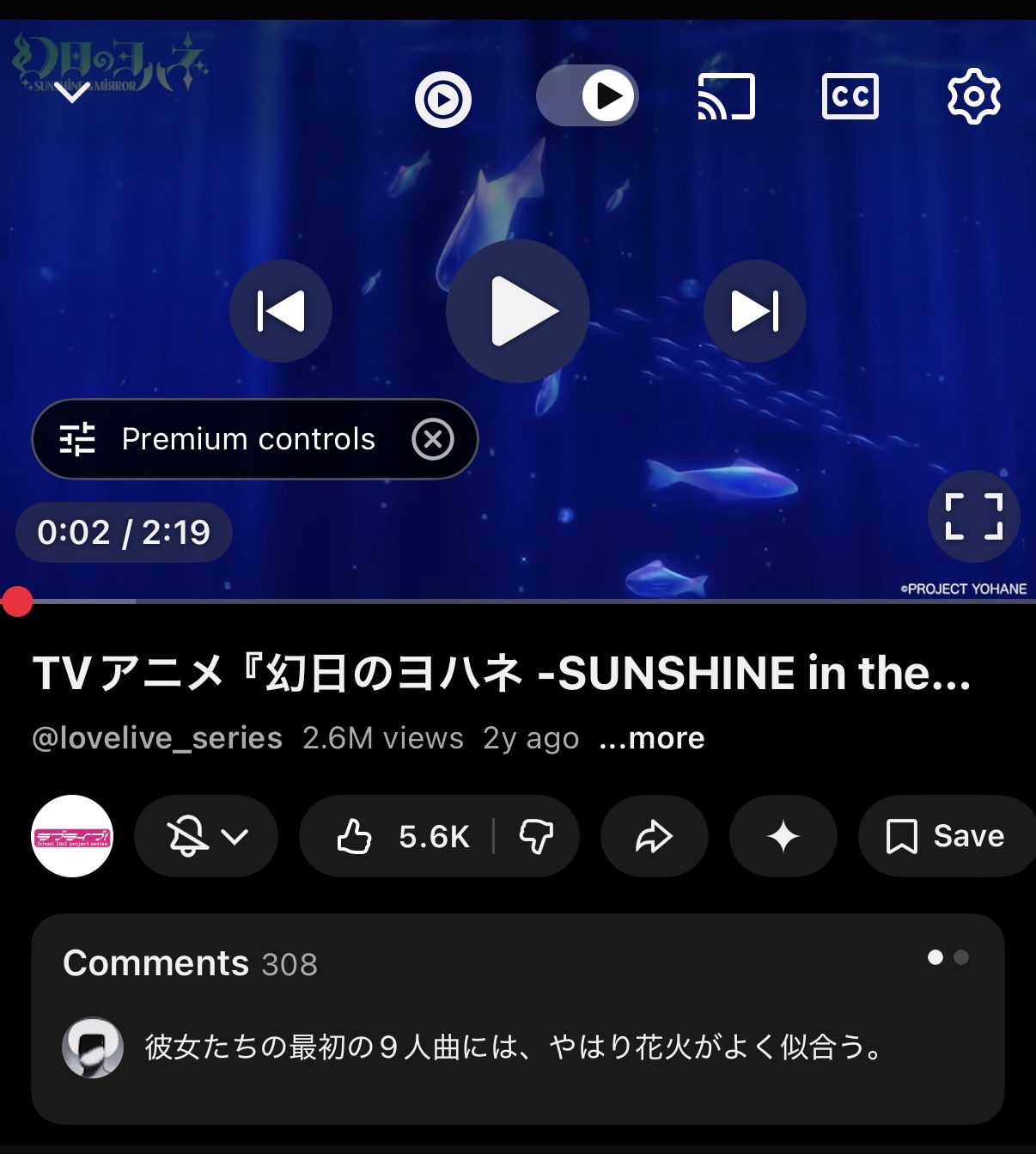Screen dimensions: 1036x1154
Task: Skip to the next video
Action: click(754, 311)
